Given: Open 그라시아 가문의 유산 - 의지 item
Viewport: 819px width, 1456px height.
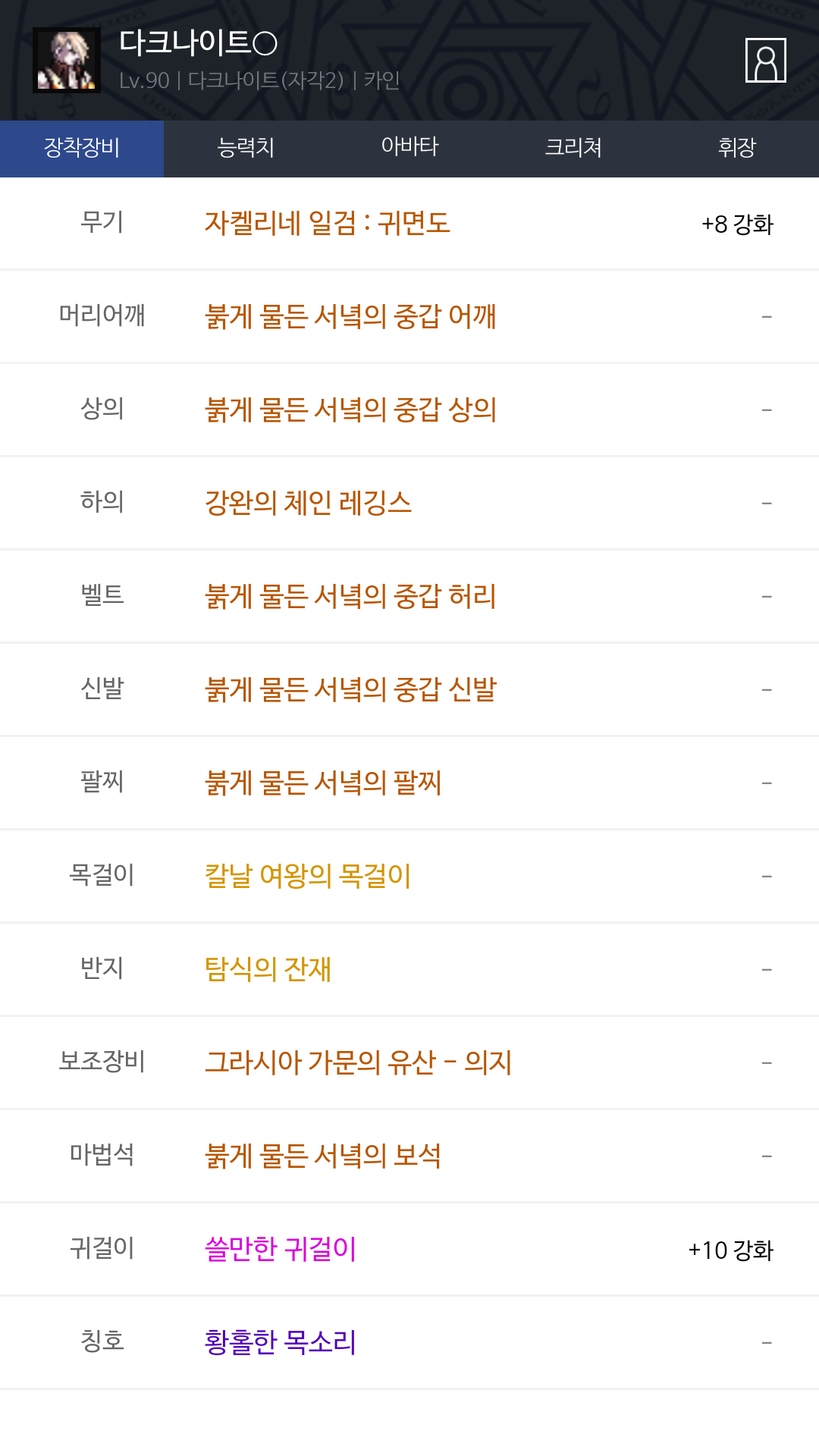Looking at the screenshot, I should pos(359,1062).
